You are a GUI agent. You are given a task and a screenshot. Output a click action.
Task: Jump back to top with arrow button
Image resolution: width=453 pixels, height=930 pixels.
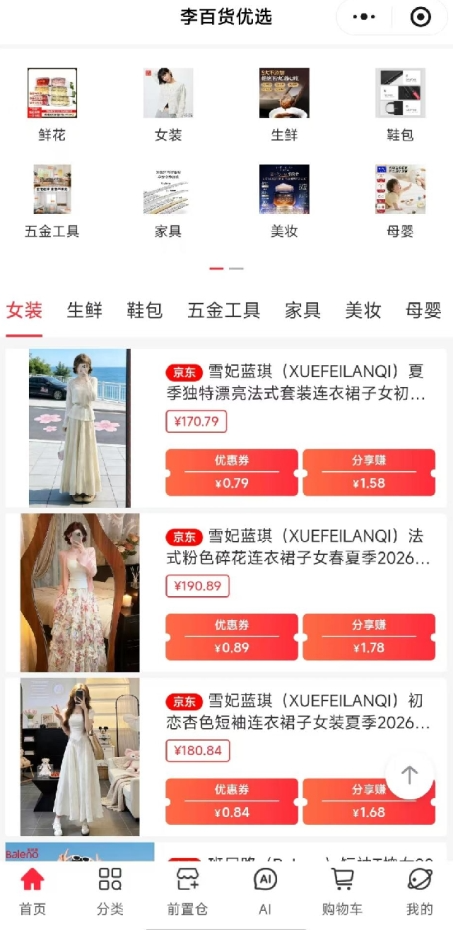click(x=410, y=775)
